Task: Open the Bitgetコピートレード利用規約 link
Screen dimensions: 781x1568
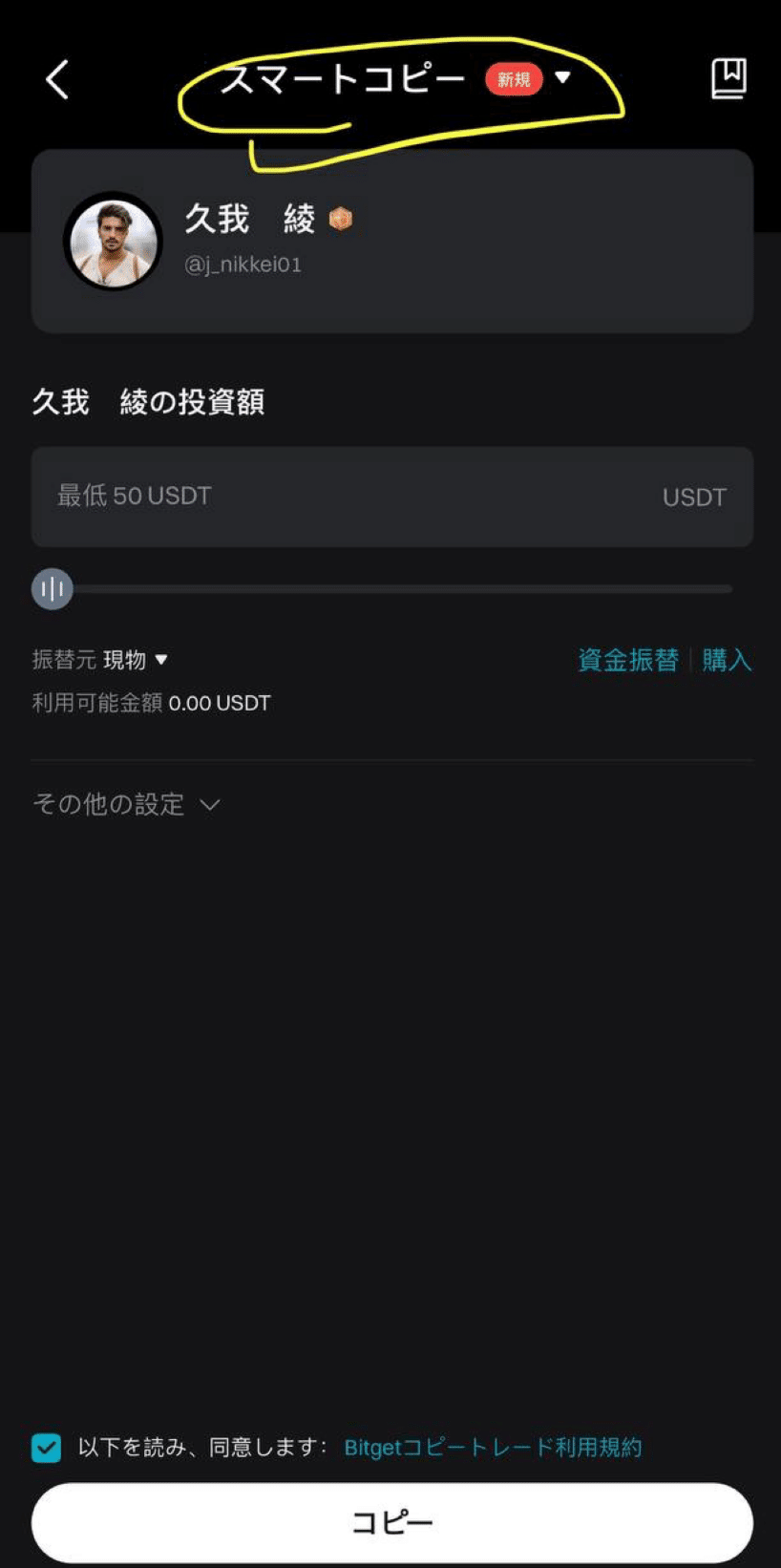Action: tap(493, 1448)
